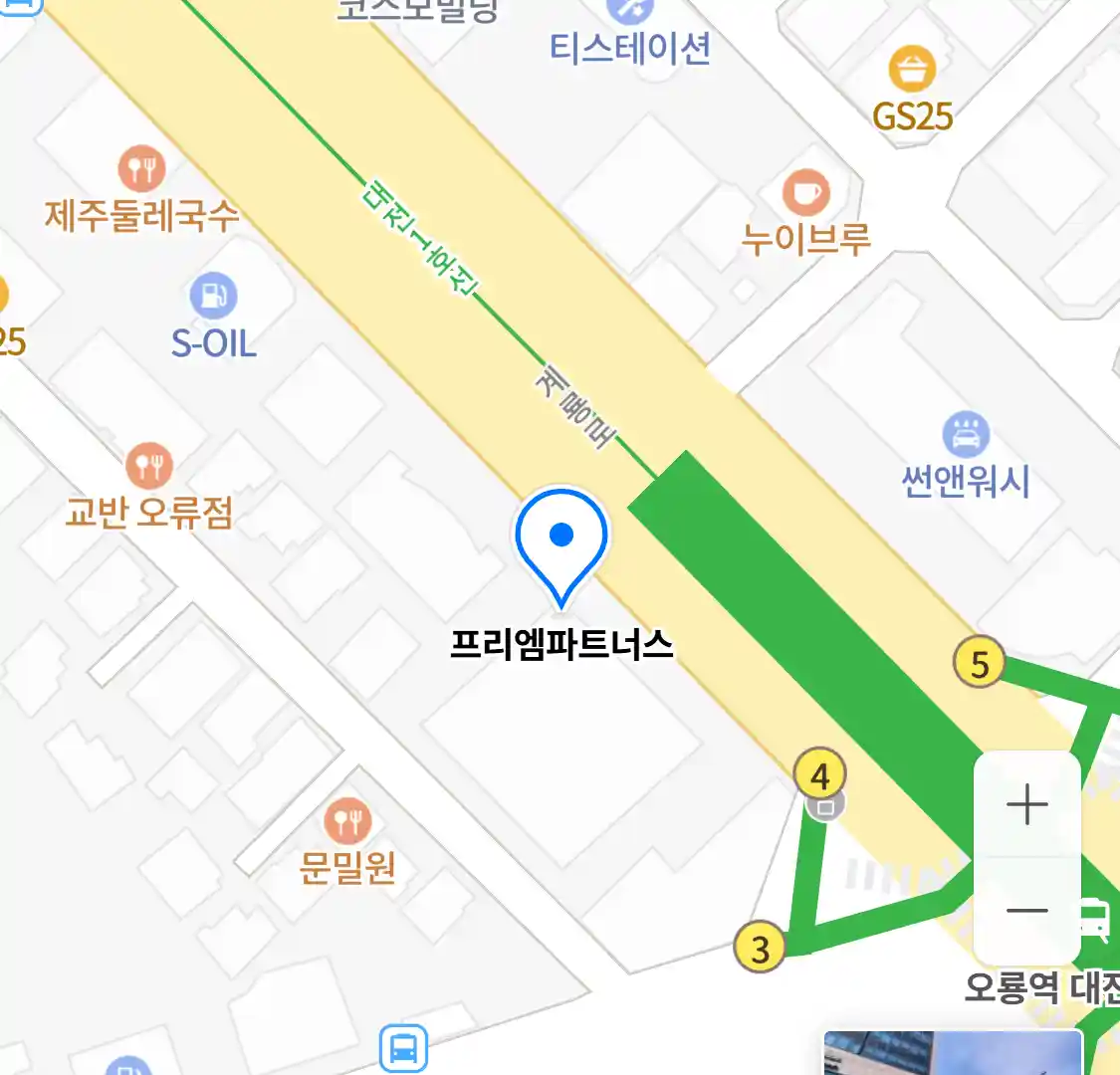Screen dimensions: 1120x1075
Task: Open the GS25 store marker
Action: (x=912, y=70)
